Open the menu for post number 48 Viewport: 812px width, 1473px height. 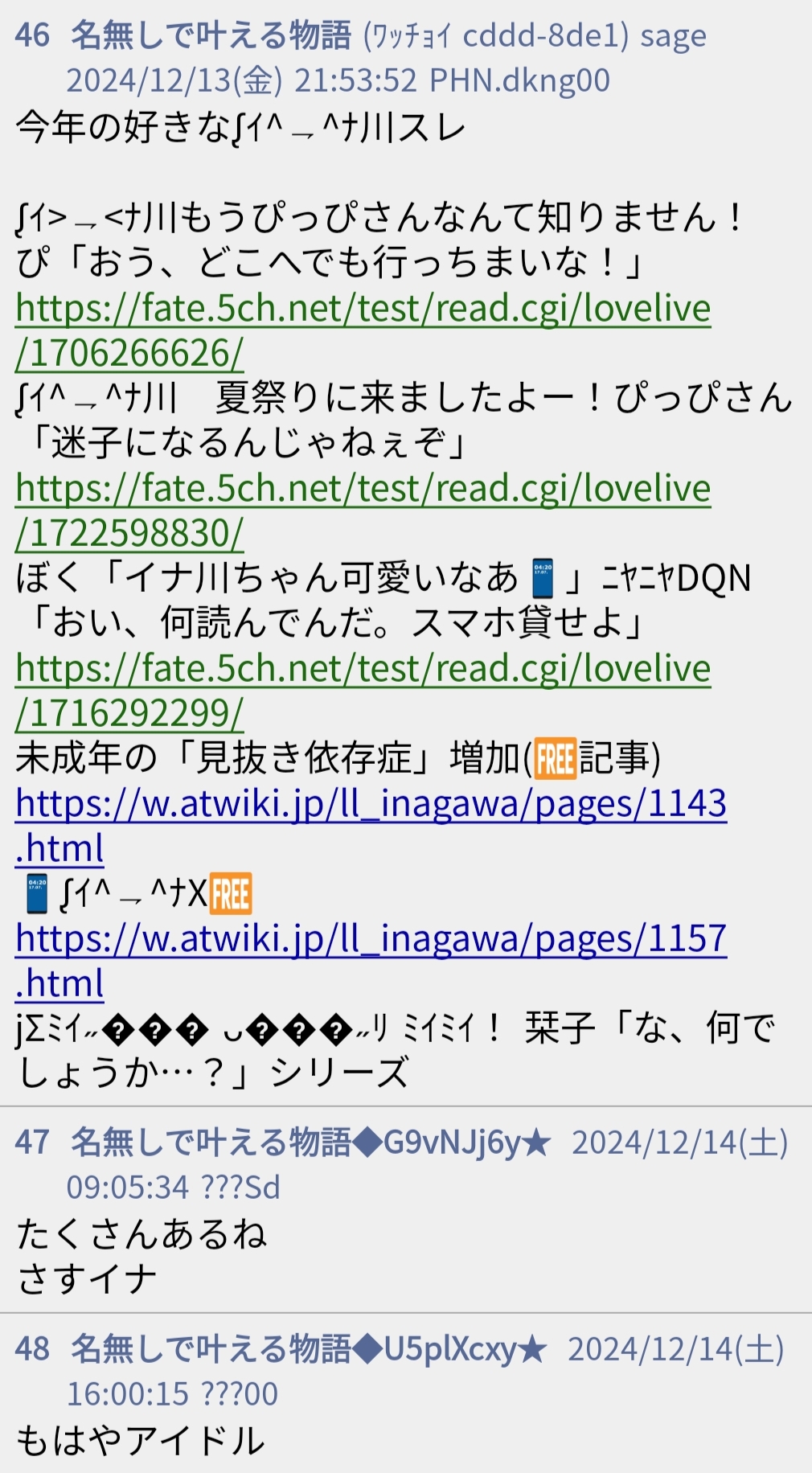[32, 1348]
